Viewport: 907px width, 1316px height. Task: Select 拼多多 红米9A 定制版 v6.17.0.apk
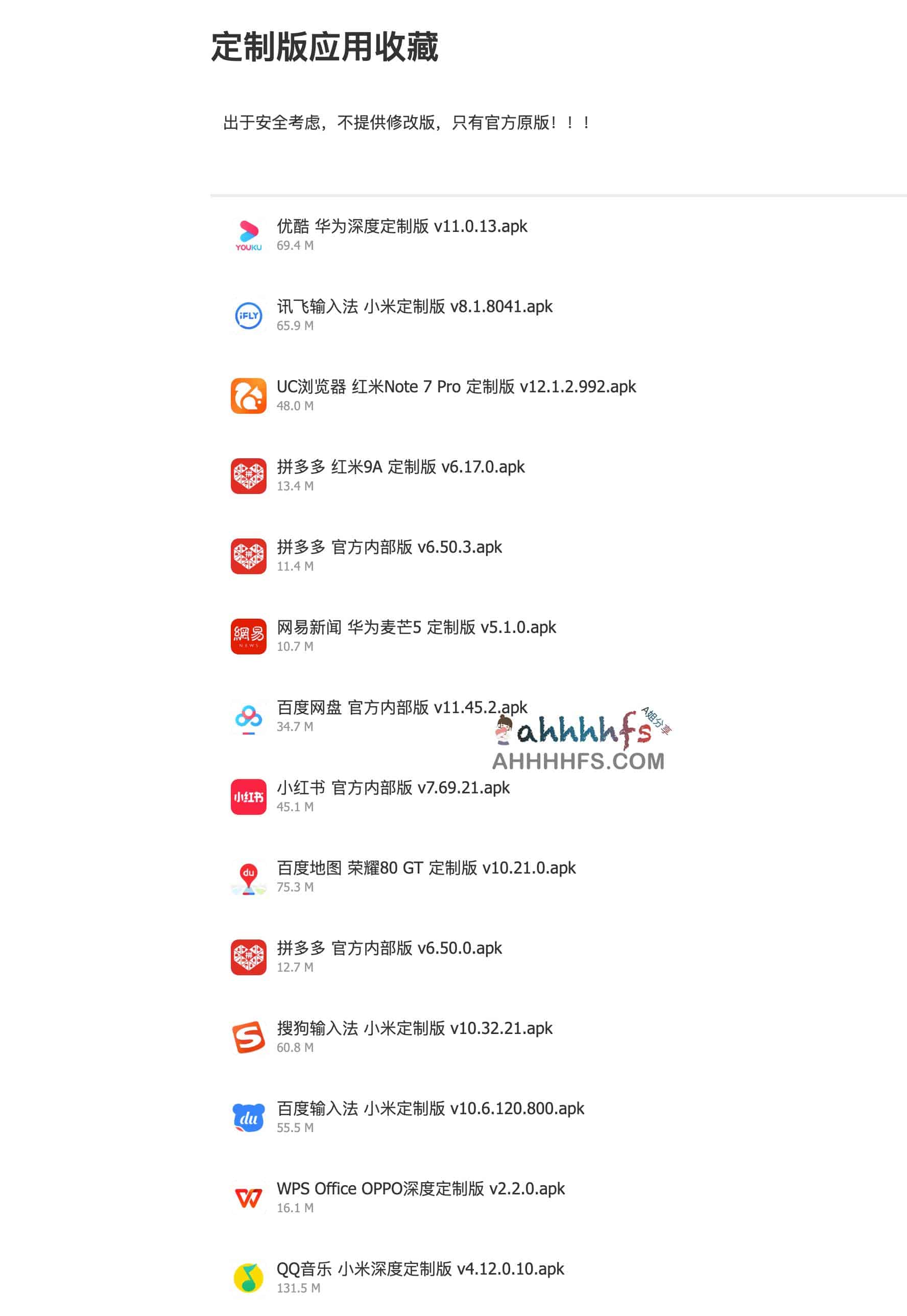click(x=400, y=467)
